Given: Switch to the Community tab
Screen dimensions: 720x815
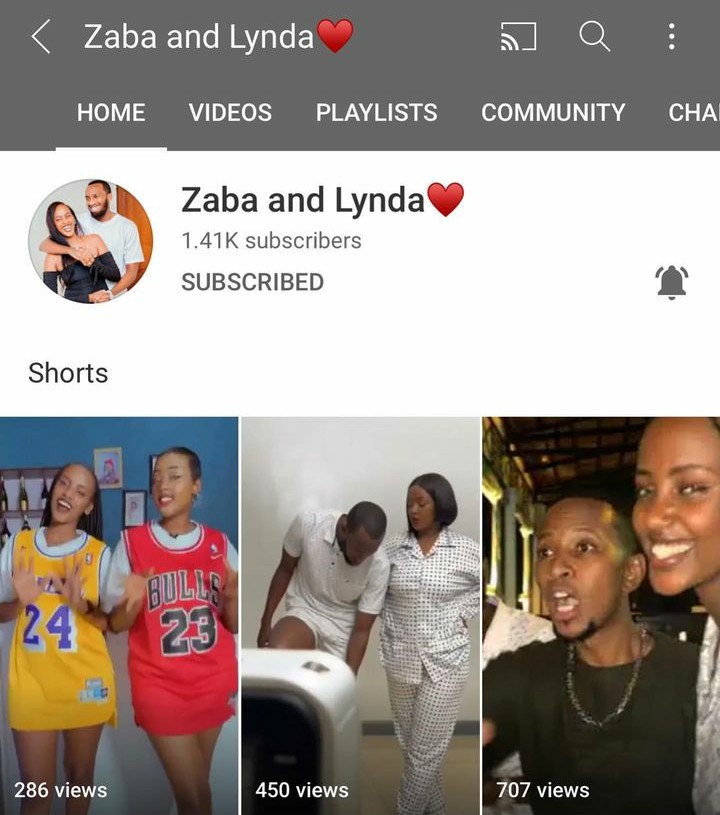Looking at the screenshot, I should (x=553, y=113).
